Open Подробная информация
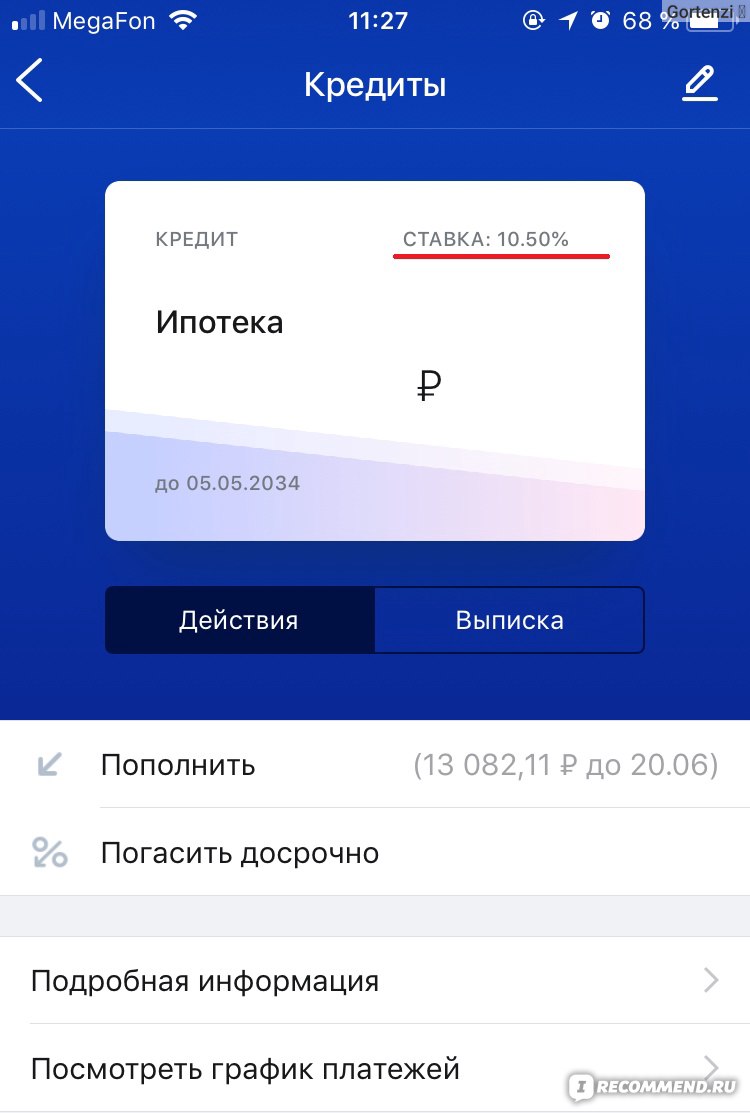The height and width of the screenshot is (1113, 750). point(374,980)
